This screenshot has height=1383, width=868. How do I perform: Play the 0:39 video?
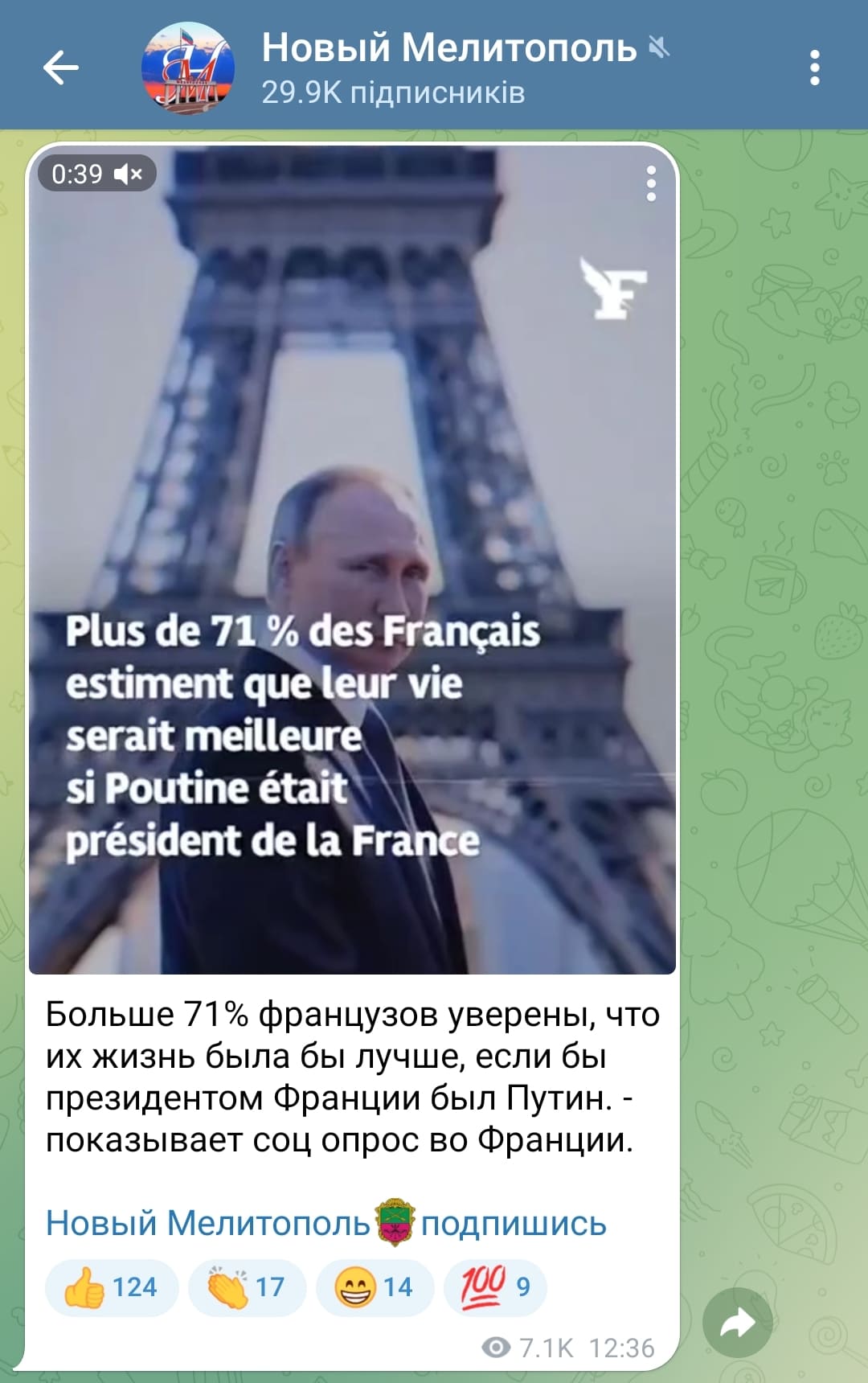[x=352, y=559]
